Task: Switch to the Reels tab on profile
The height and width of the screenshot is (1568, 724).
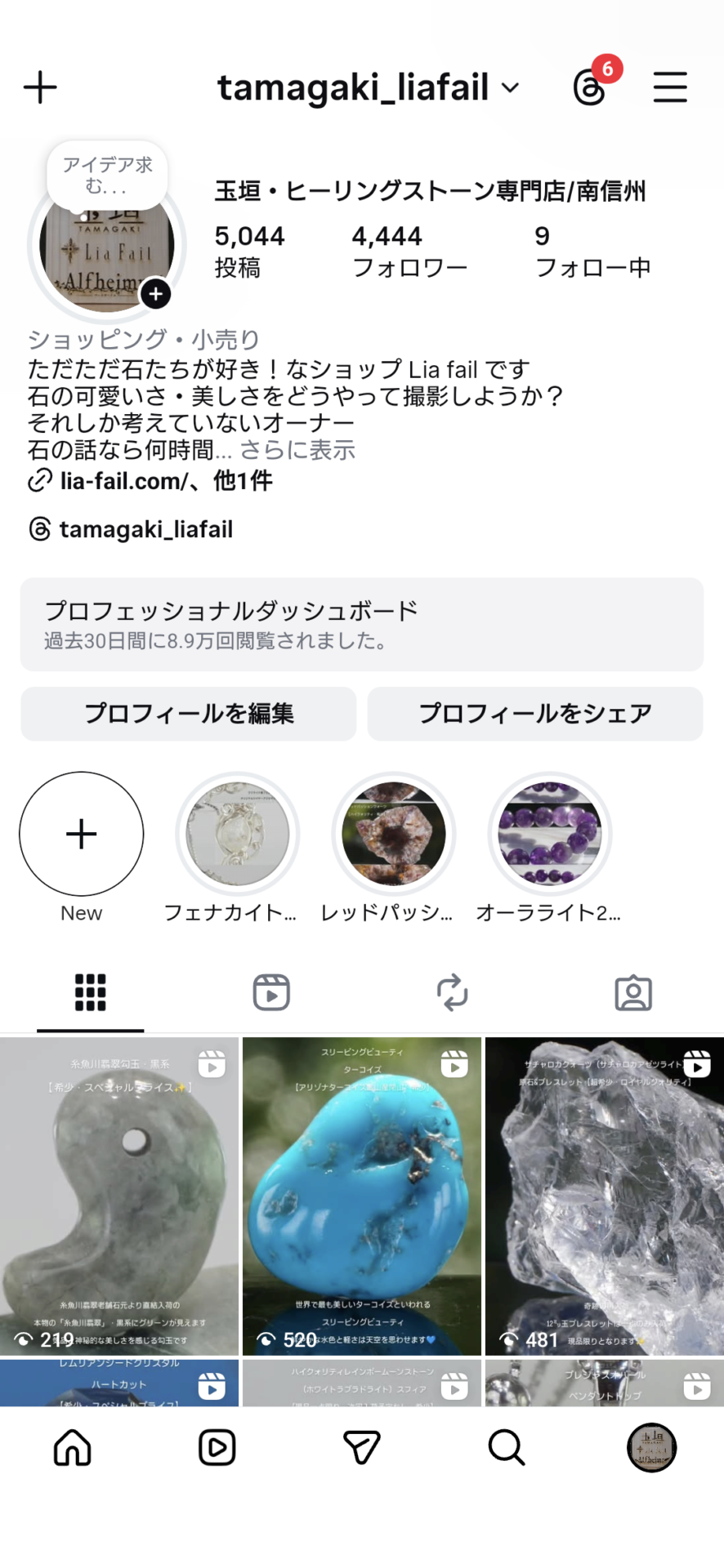Action: tap(271, 992)
